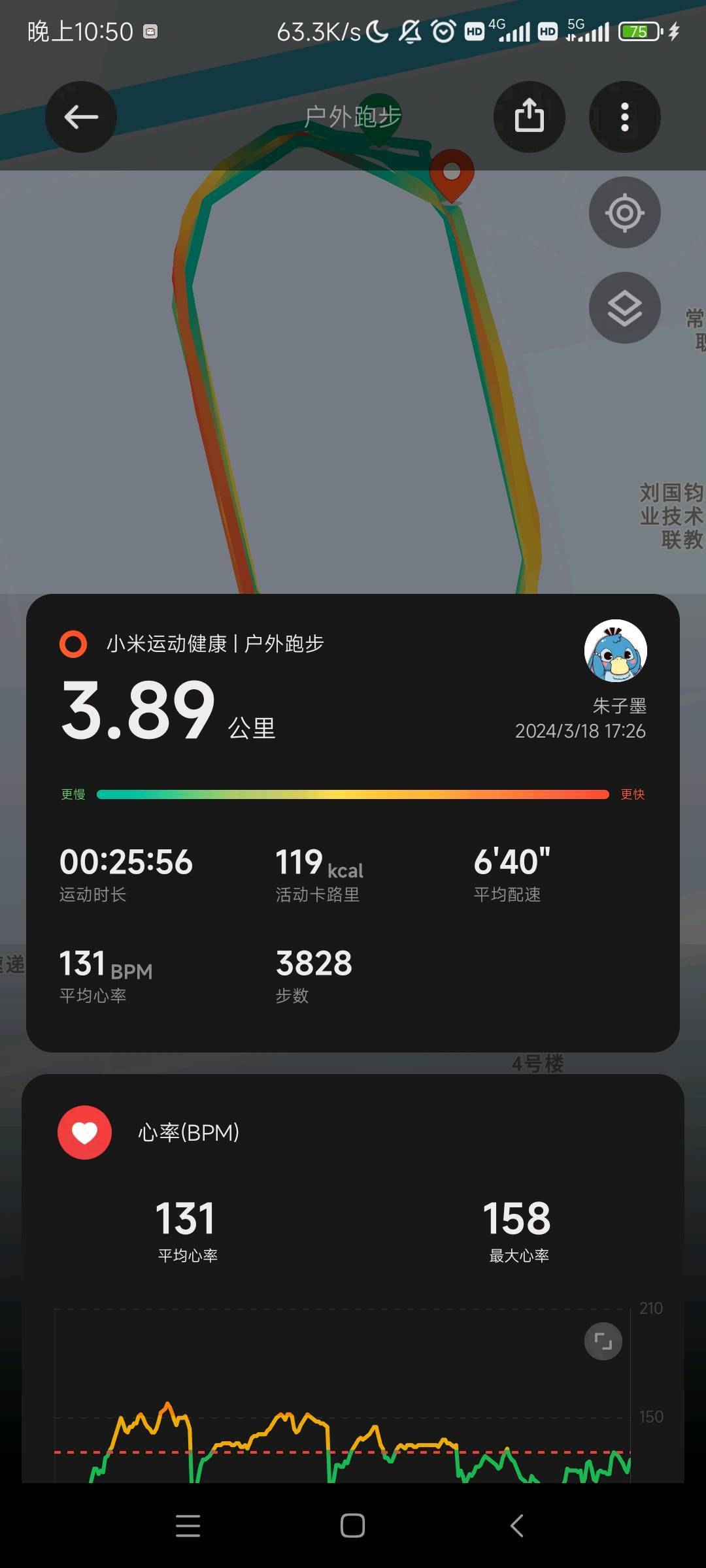Go back from the outdoor running record

pos(81,117)
